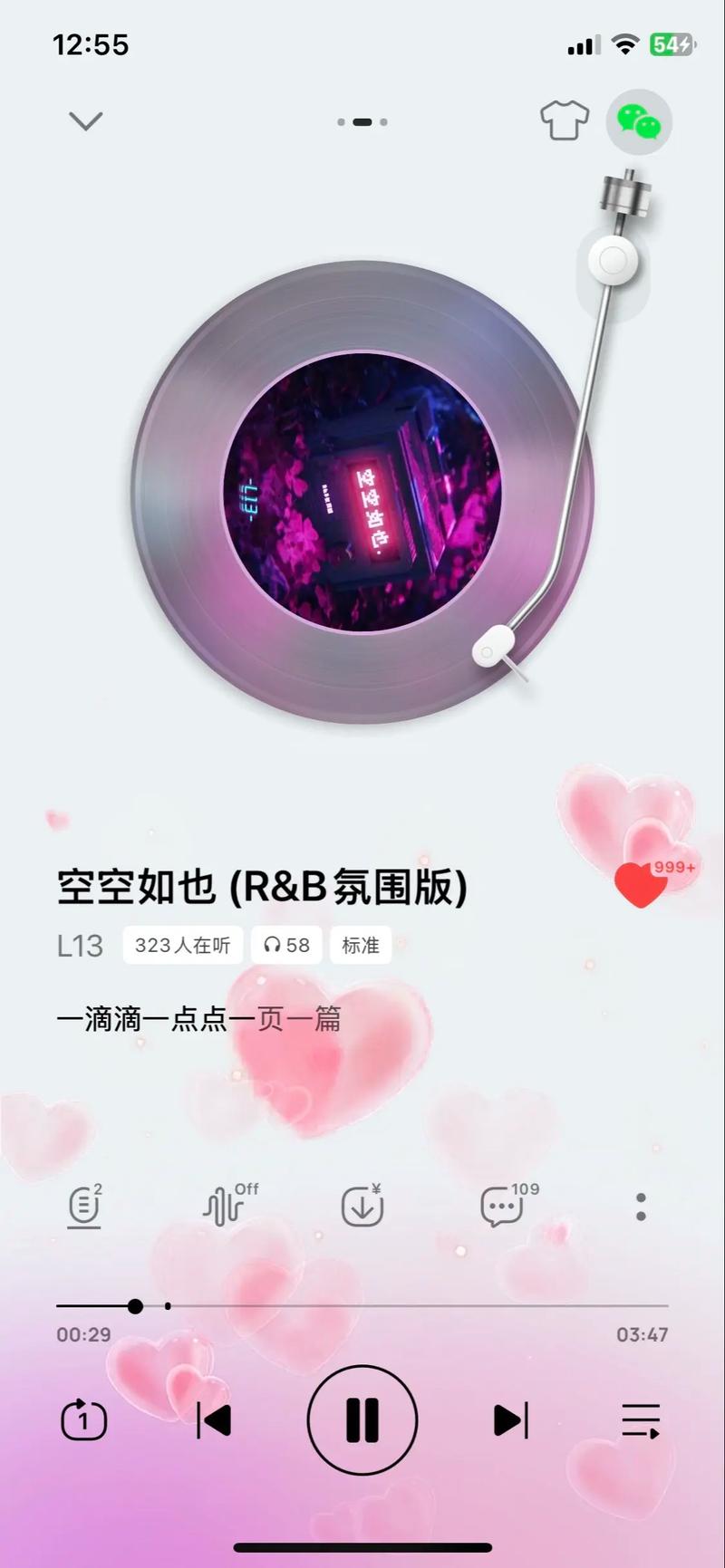This screenshot has height=1568, width=725.
Task: Open the artist L13
Action: [80, 946]
